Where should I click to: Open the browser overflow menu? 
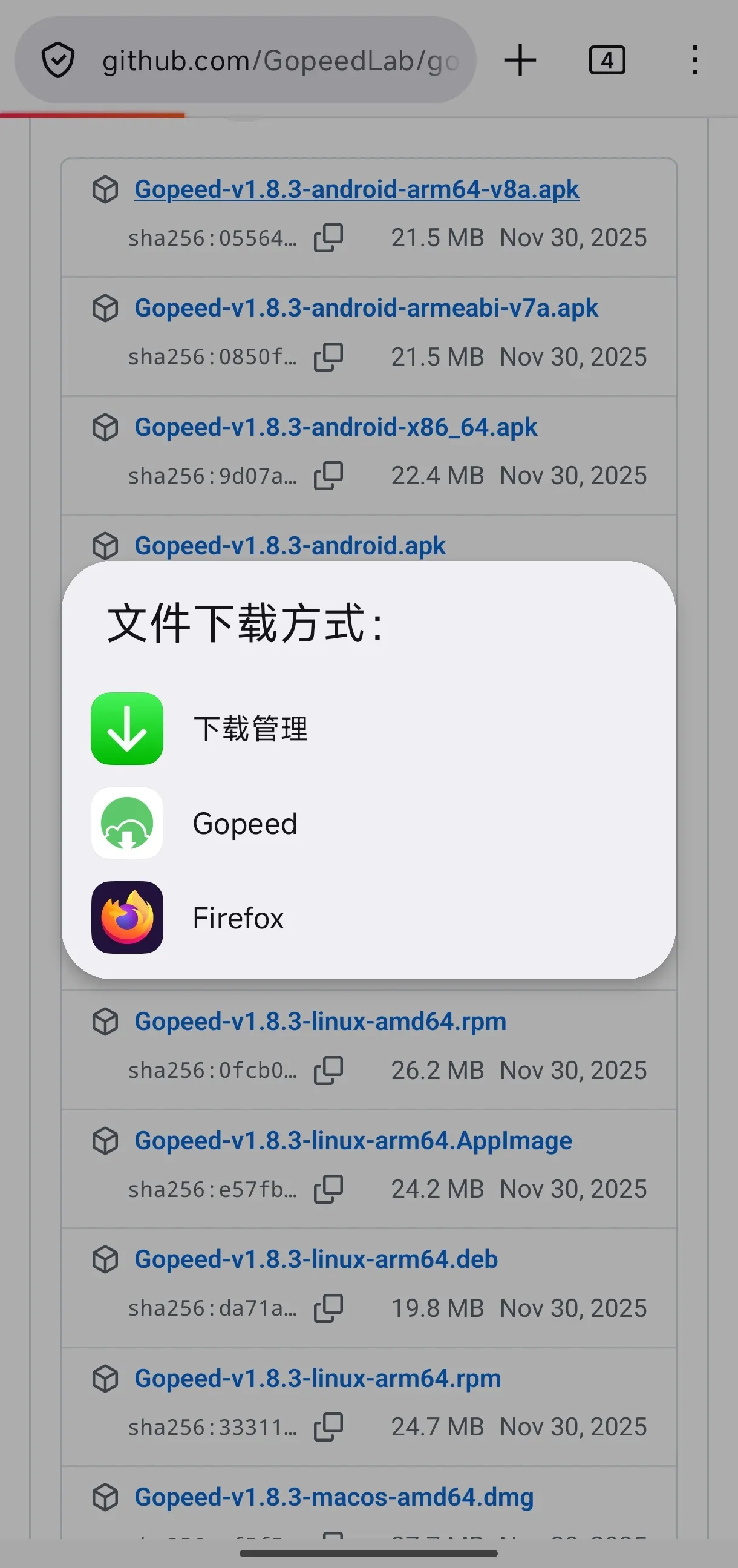694,61
